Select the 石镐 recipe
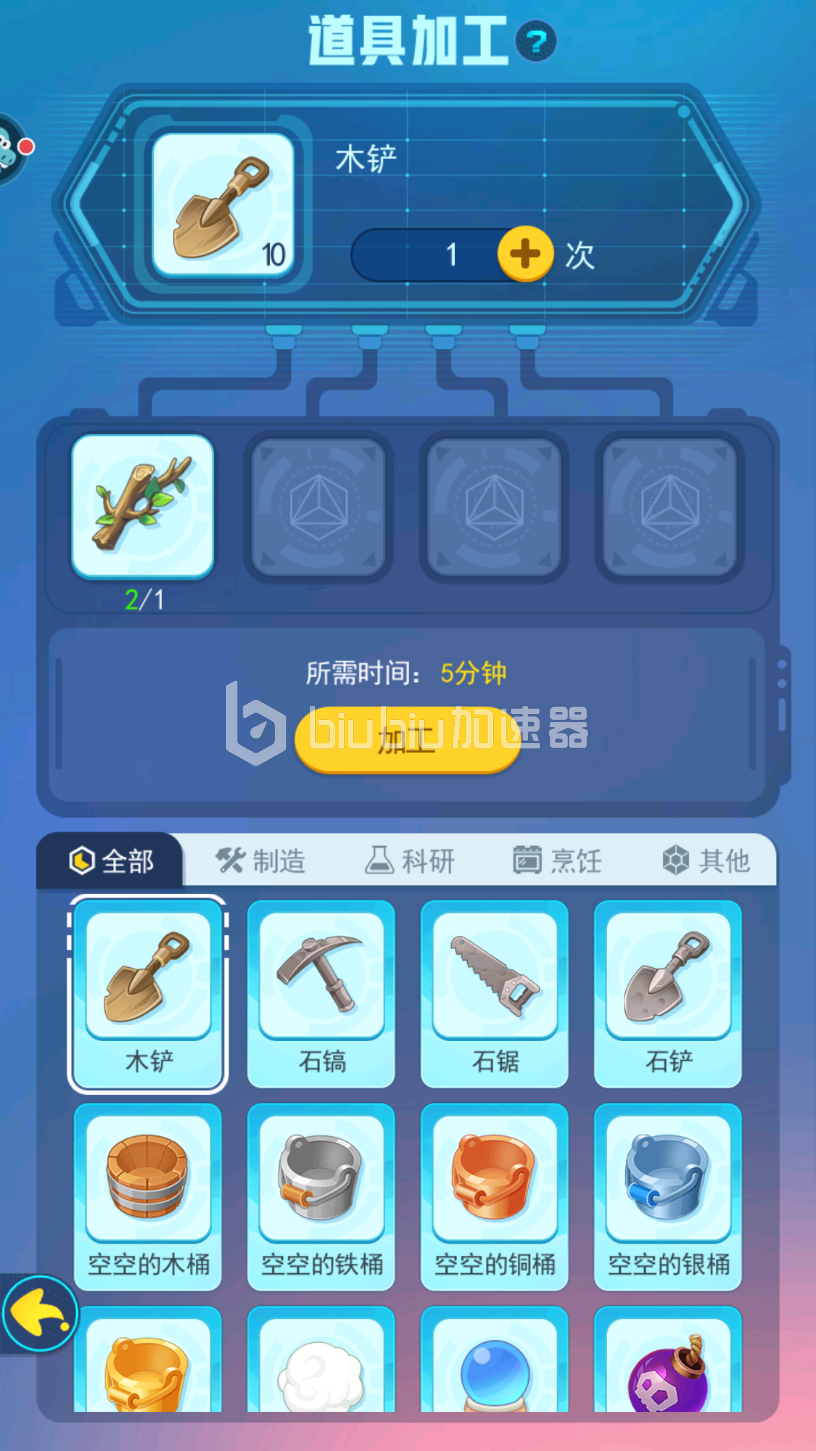 coord(321,993)
